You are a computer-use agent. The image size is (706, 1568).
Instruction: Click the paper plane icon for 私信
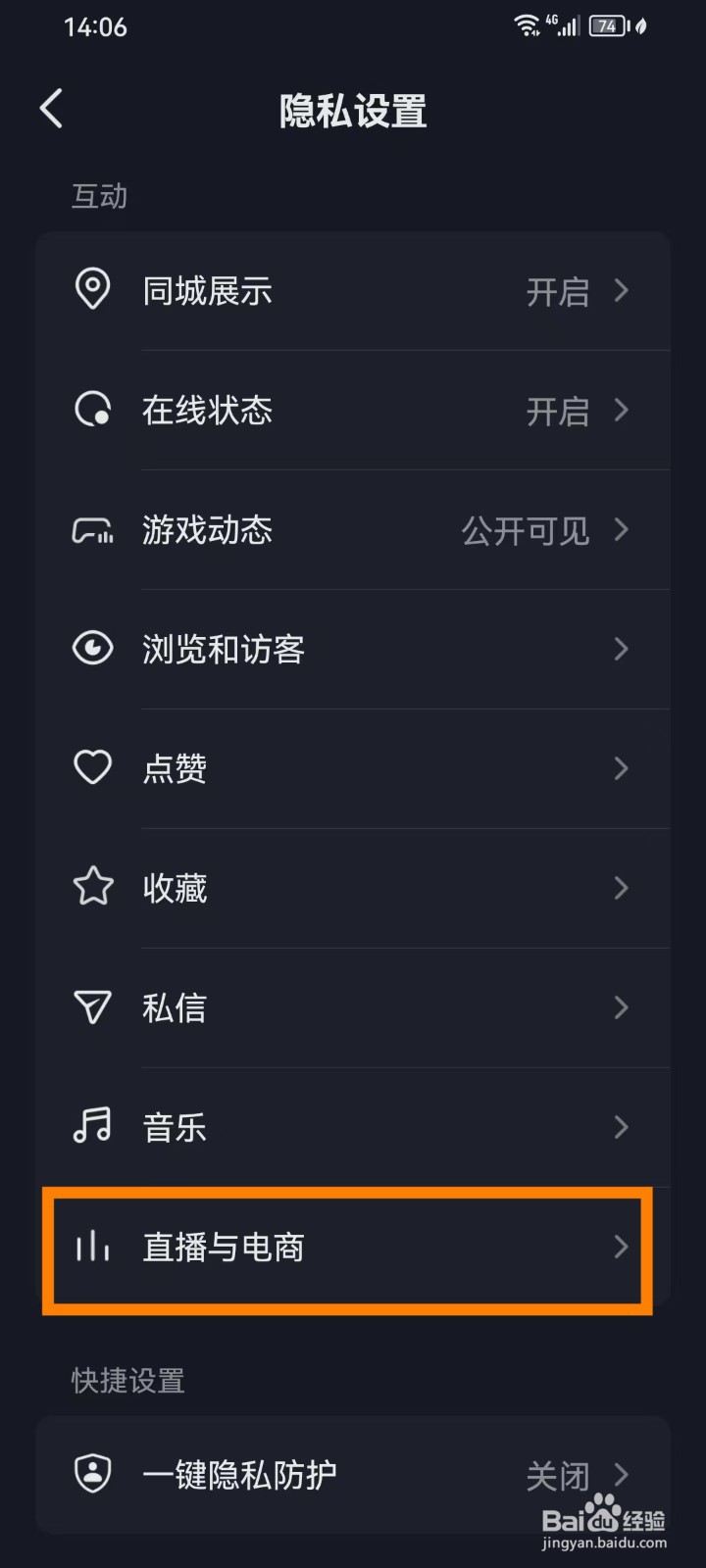[x=92, y=1007]
